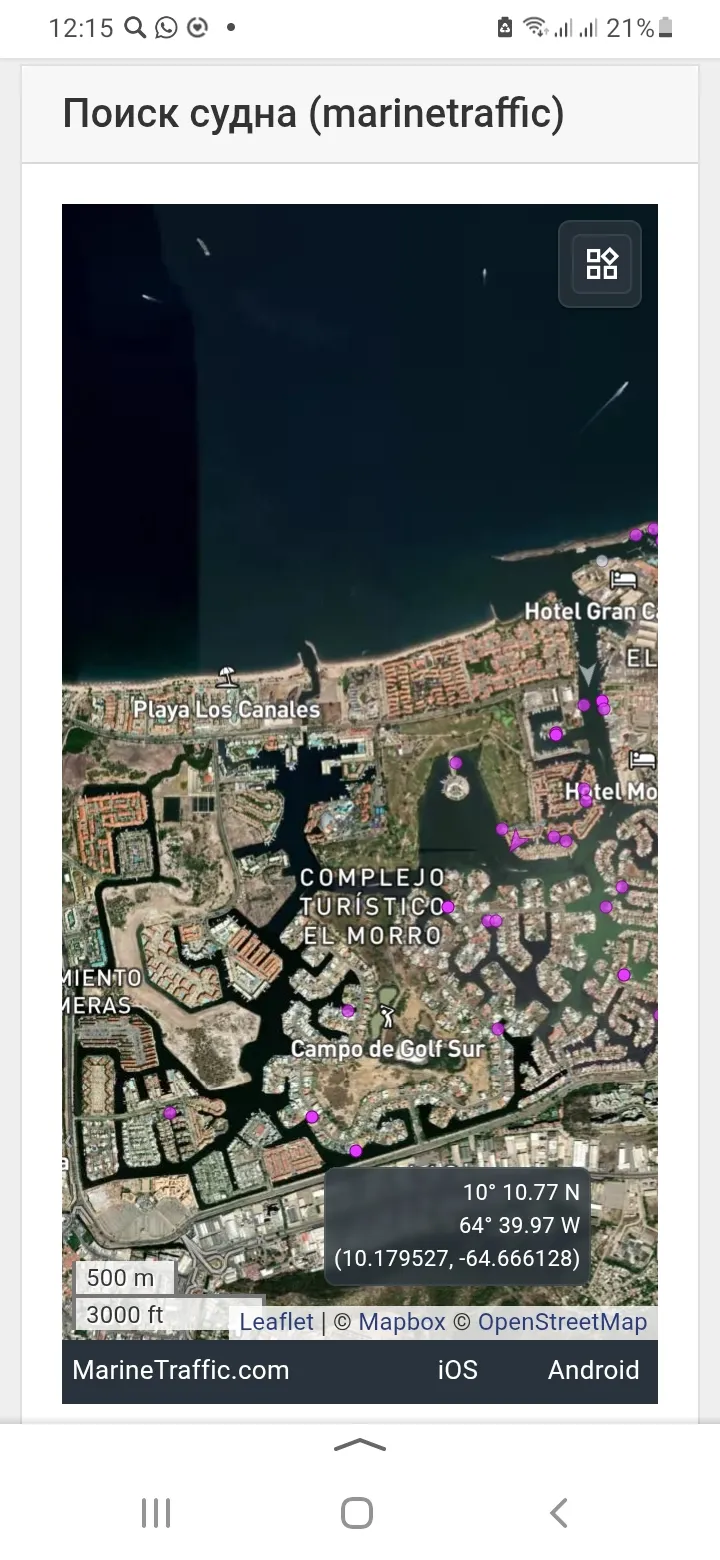The height and width of the screenshot is (1560, 720).
Task: Visit the MarineTraffic.com link
Action: 181,1370
